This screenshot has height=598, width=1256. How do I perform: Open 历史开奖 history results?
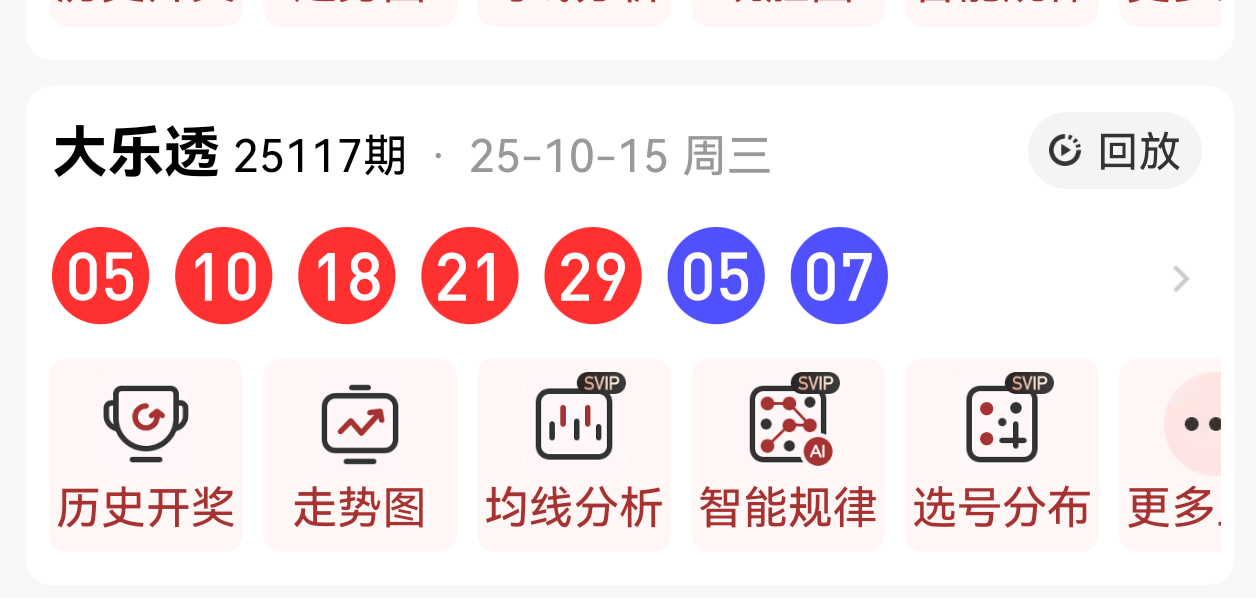click(x=146, y=455)
